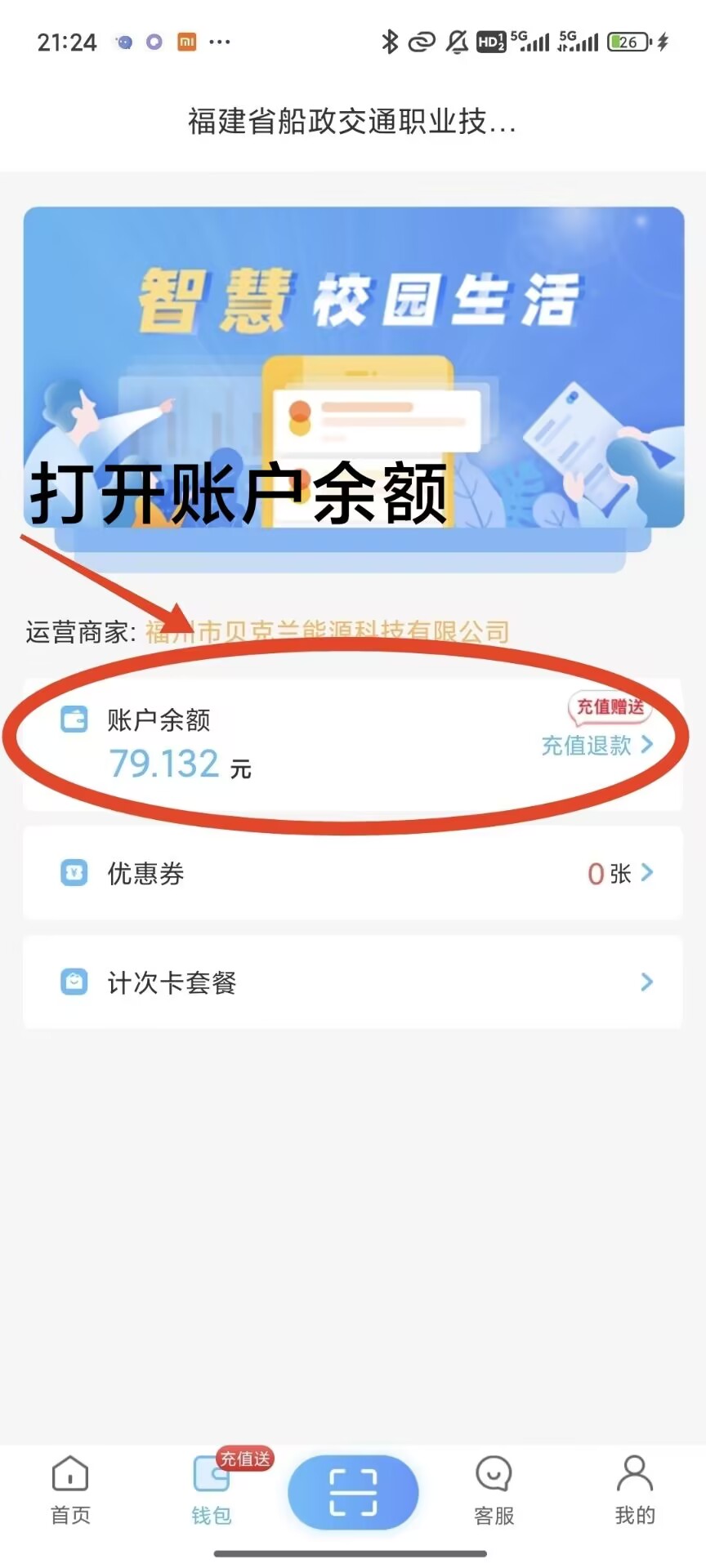Image resolution: width=706 pixels, height=1568 pixels.
Task: Switch to the 我的 tab
Action: 635,1491
